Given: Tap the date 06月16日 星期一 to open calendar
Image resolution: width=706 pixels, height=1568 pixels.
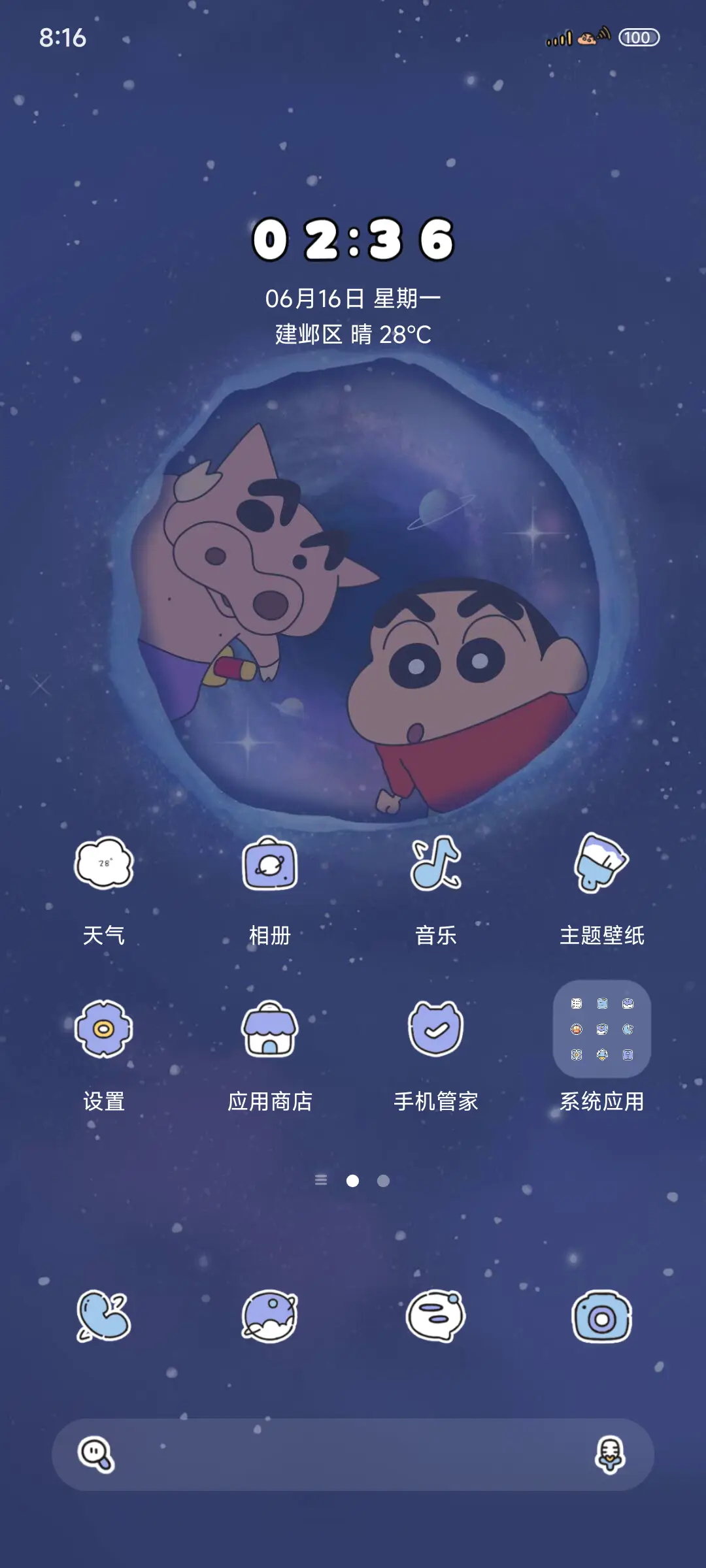Looking at the screenshot, I should (x=353, y=297).
